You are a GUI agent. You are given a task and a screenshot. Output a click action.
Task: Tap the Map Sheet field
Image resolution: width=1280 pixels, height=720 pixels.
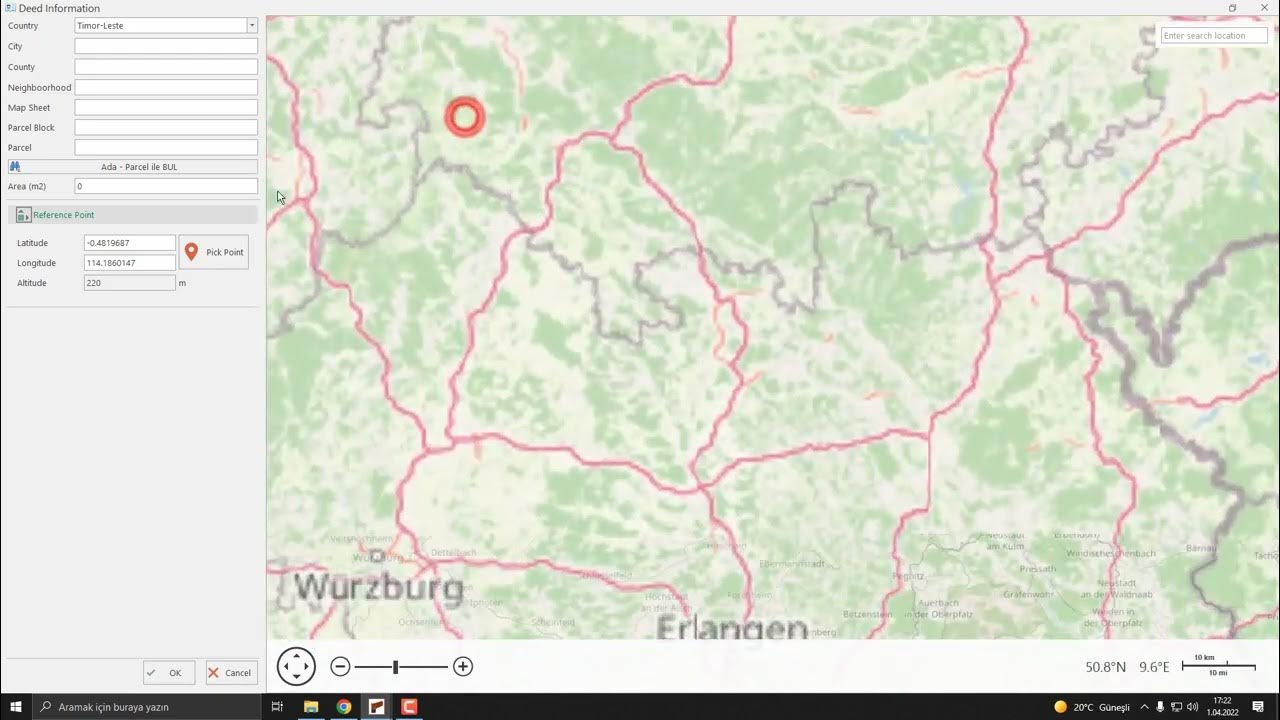166,108
